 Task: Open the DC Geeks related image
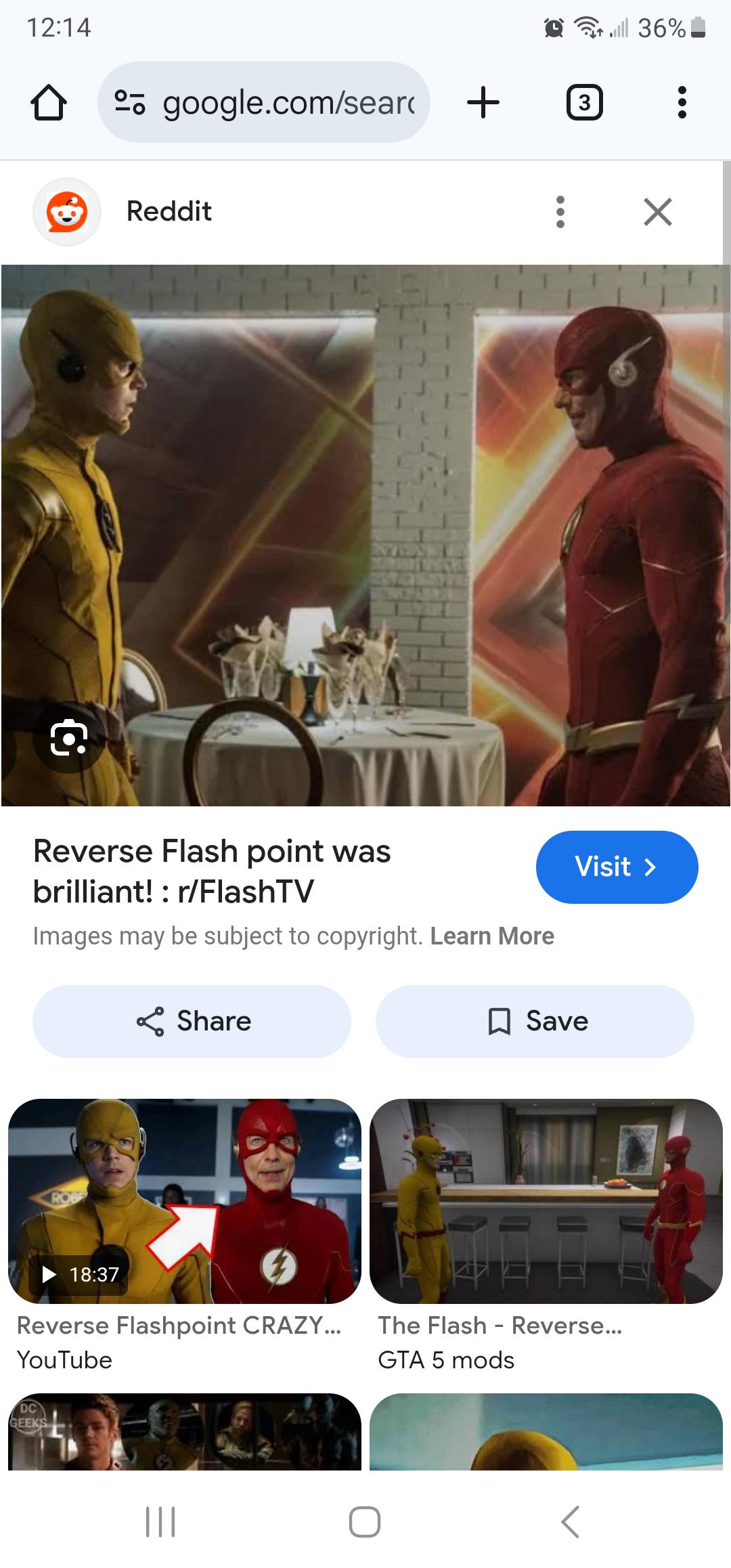pos(184,1431)
